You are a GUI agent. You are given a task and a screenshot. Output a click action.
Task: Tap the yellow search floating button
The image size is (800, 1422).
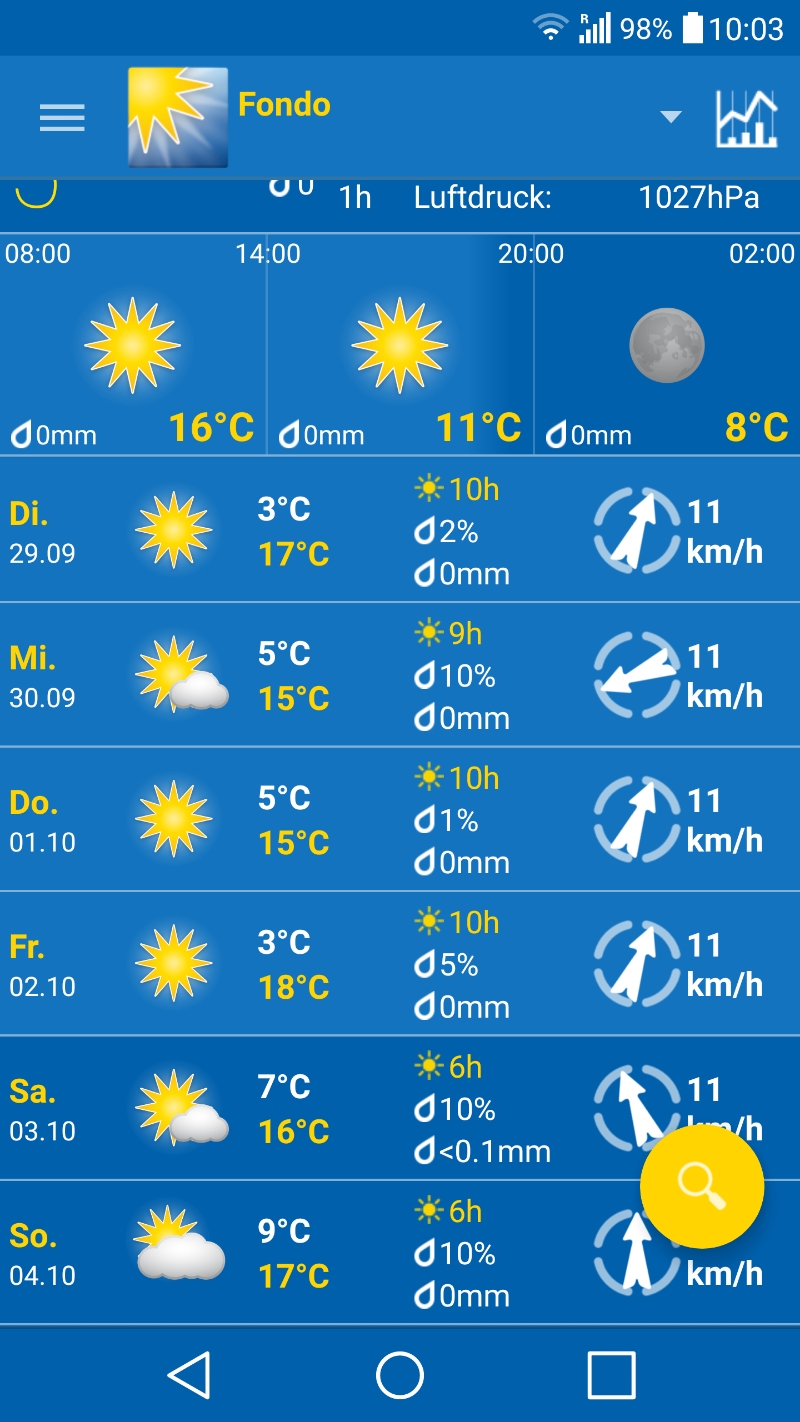point(702,1186)
